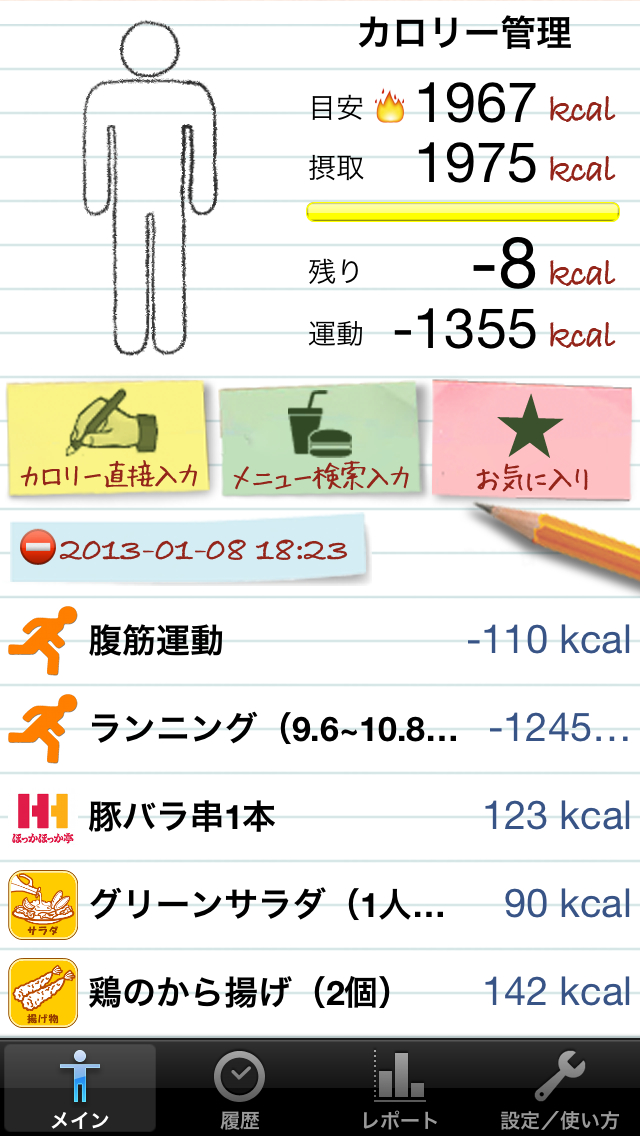Image resolution: width=640 pixels, height=1136 pixels.
Task: Go to the レポート tab
Action: (400, 1088)
